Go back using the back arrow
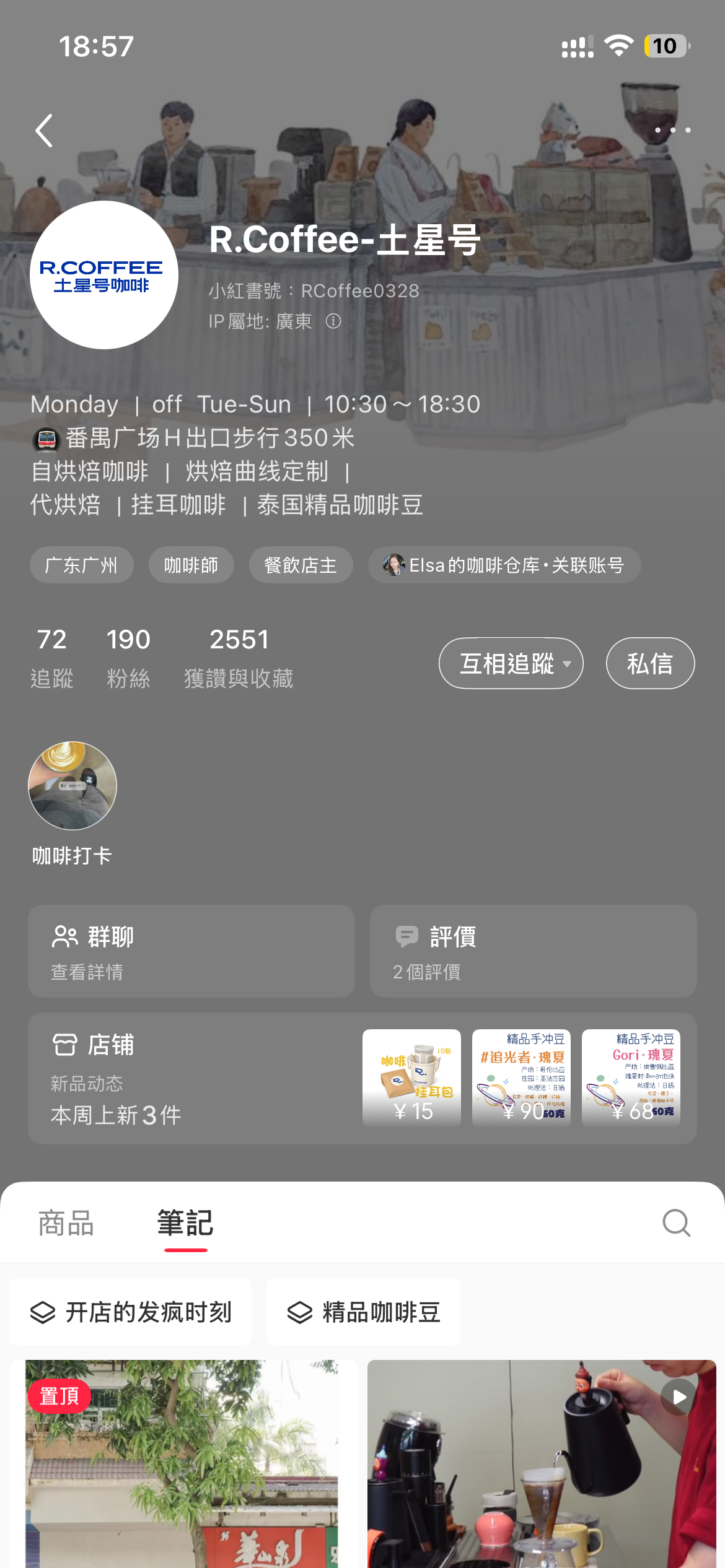The height and width of the screenshot is (1568, 725). (x=44, y=131)
